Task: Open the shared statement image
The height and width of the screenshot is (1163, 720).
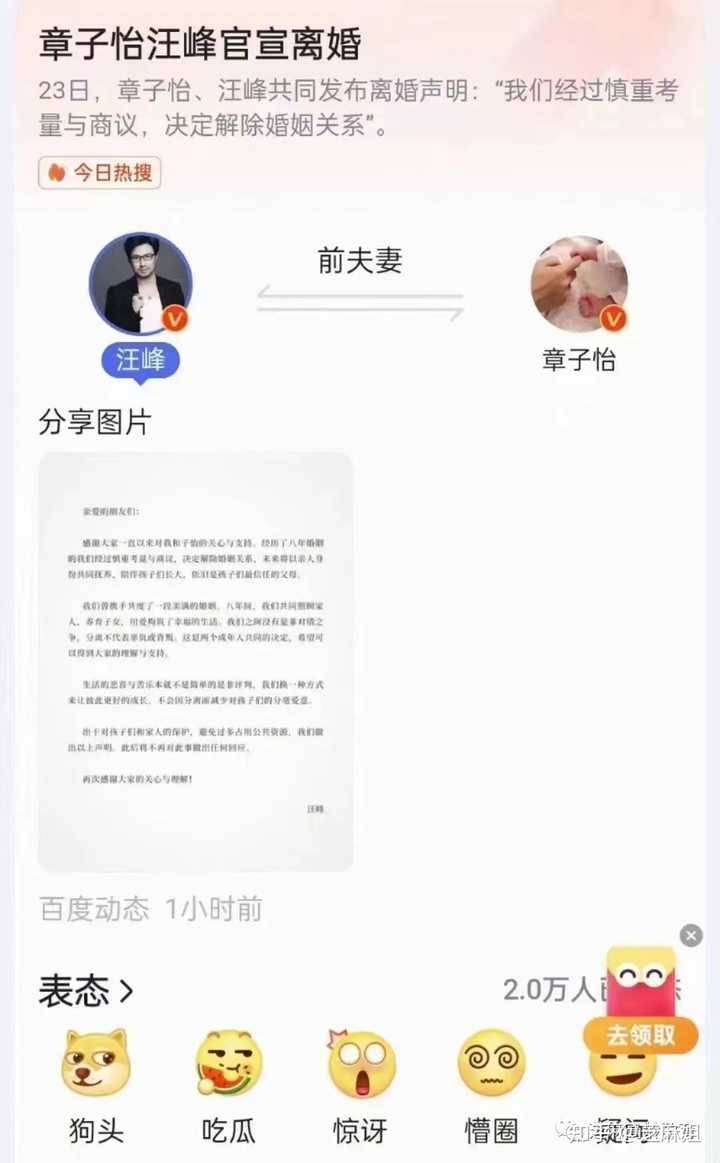Action: (x=195, y=661)
